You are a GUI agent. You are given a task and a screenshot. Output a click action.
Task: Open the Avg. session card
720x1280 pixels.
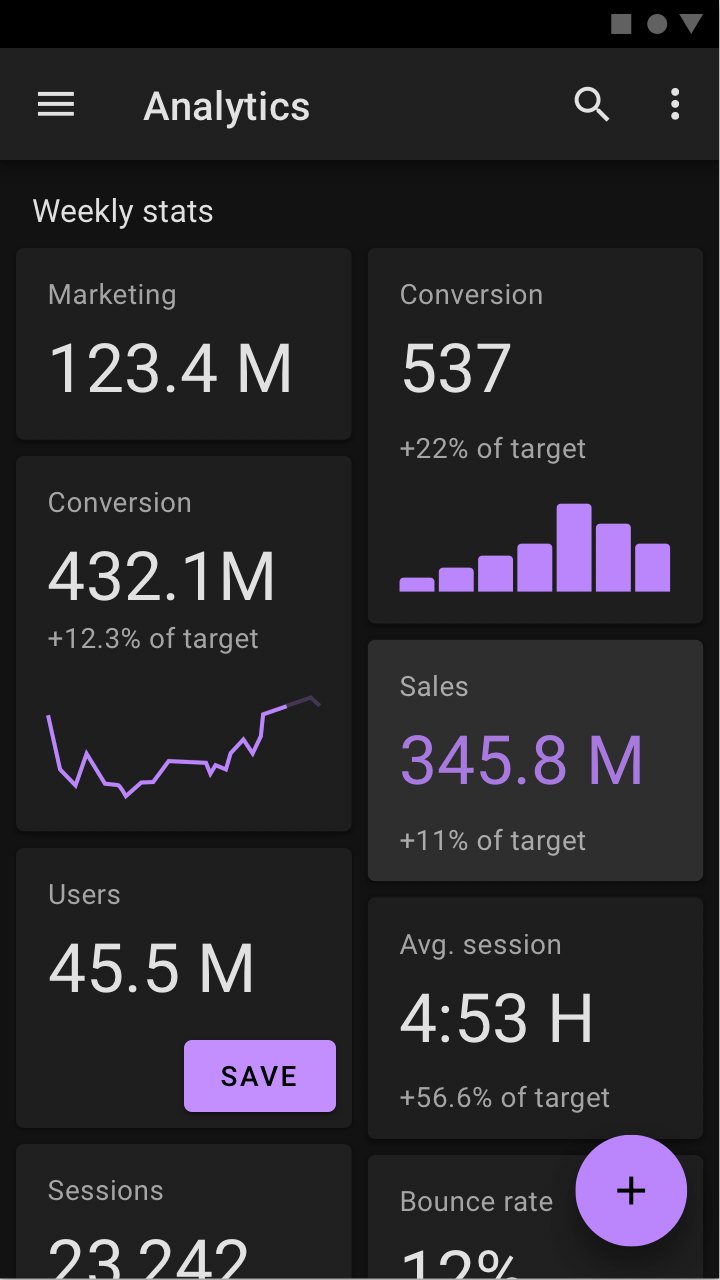tap(535, 1018)
